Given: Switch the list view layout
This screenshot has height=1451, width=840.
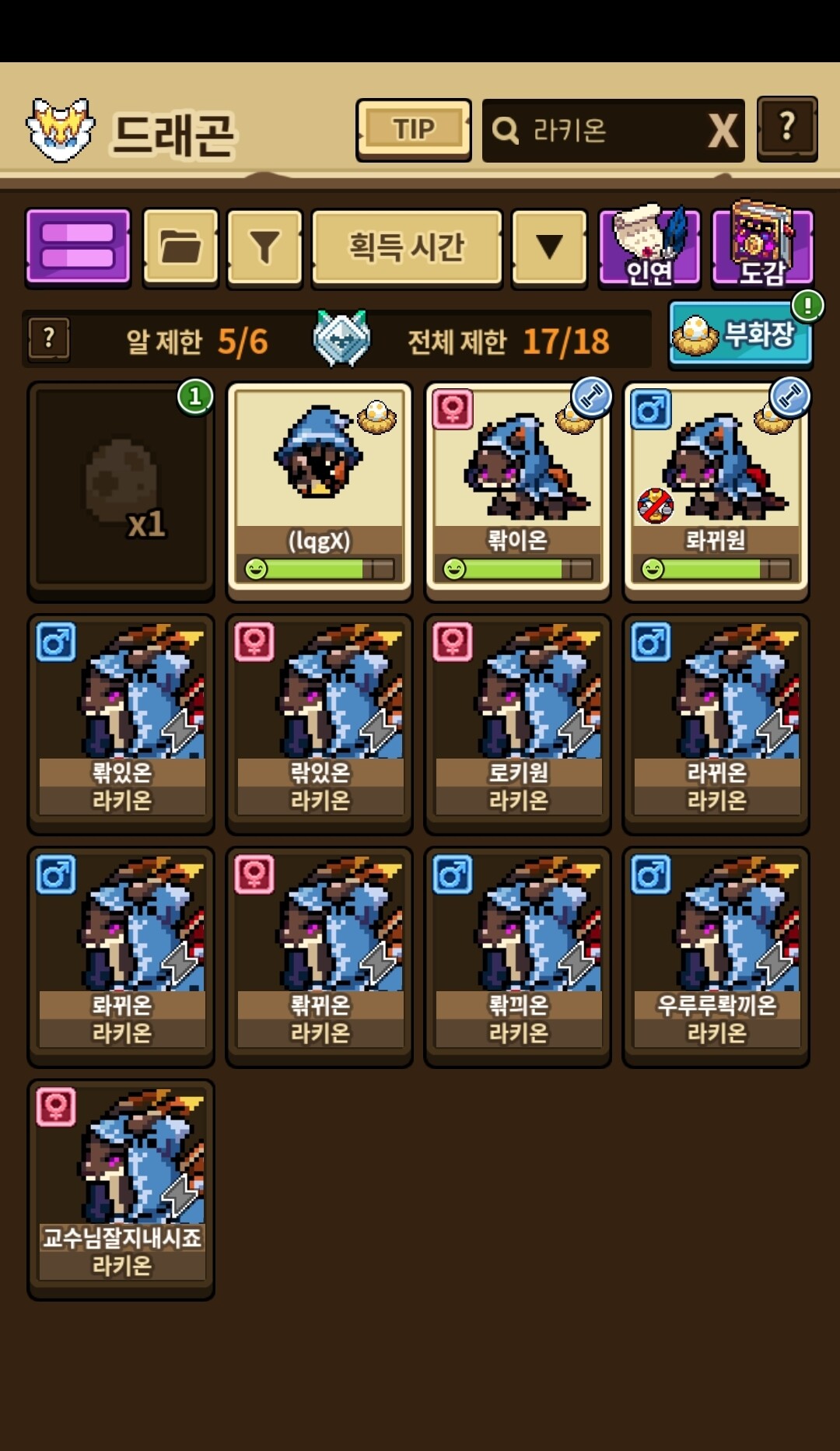Looking at the screenshot, I should click(78, 247).
